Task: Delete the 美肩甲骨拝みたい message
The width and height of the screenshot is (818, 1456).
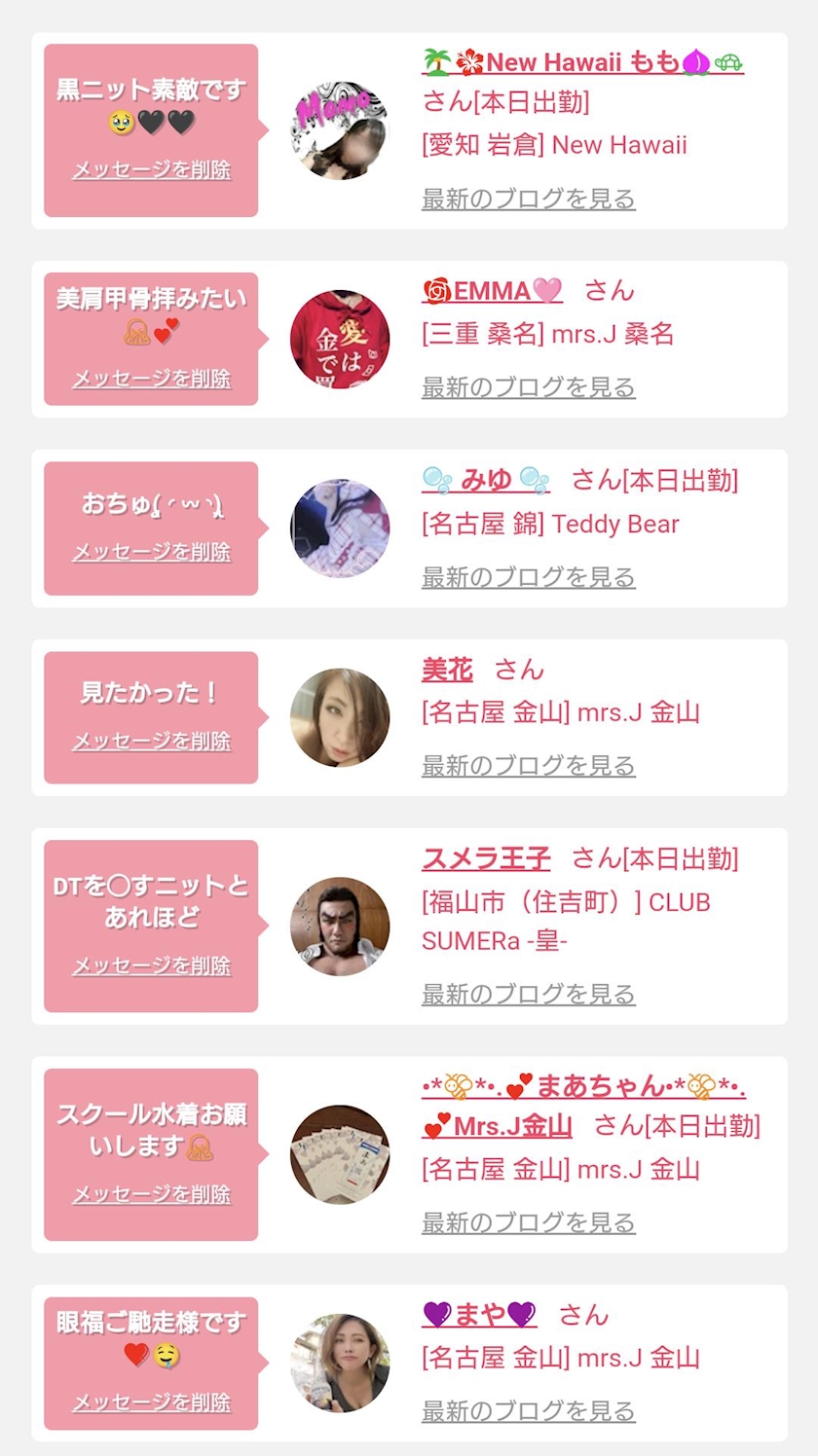Action: click(151, 379)
